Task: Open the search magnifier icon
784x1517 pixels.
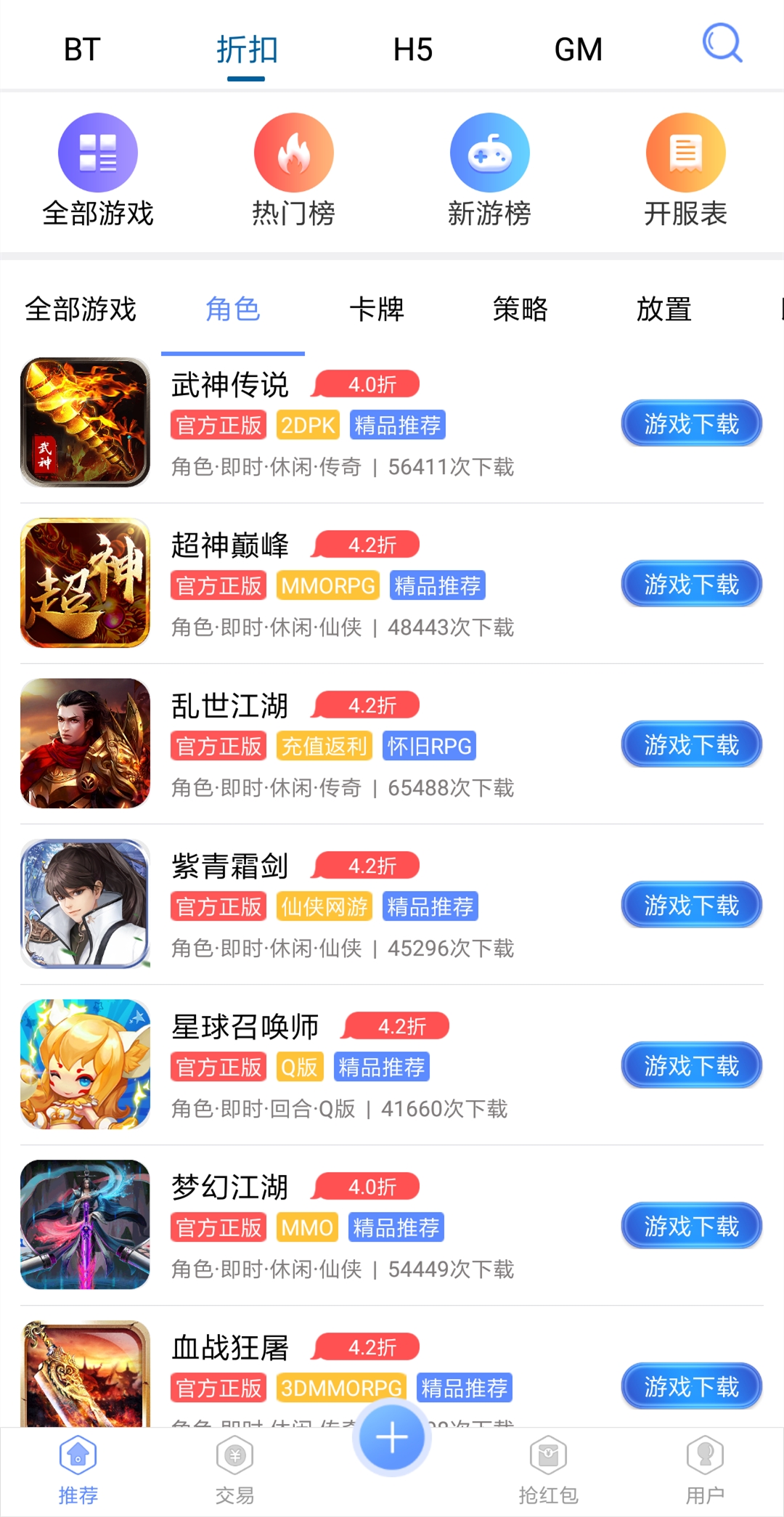Action: point(721,45)
